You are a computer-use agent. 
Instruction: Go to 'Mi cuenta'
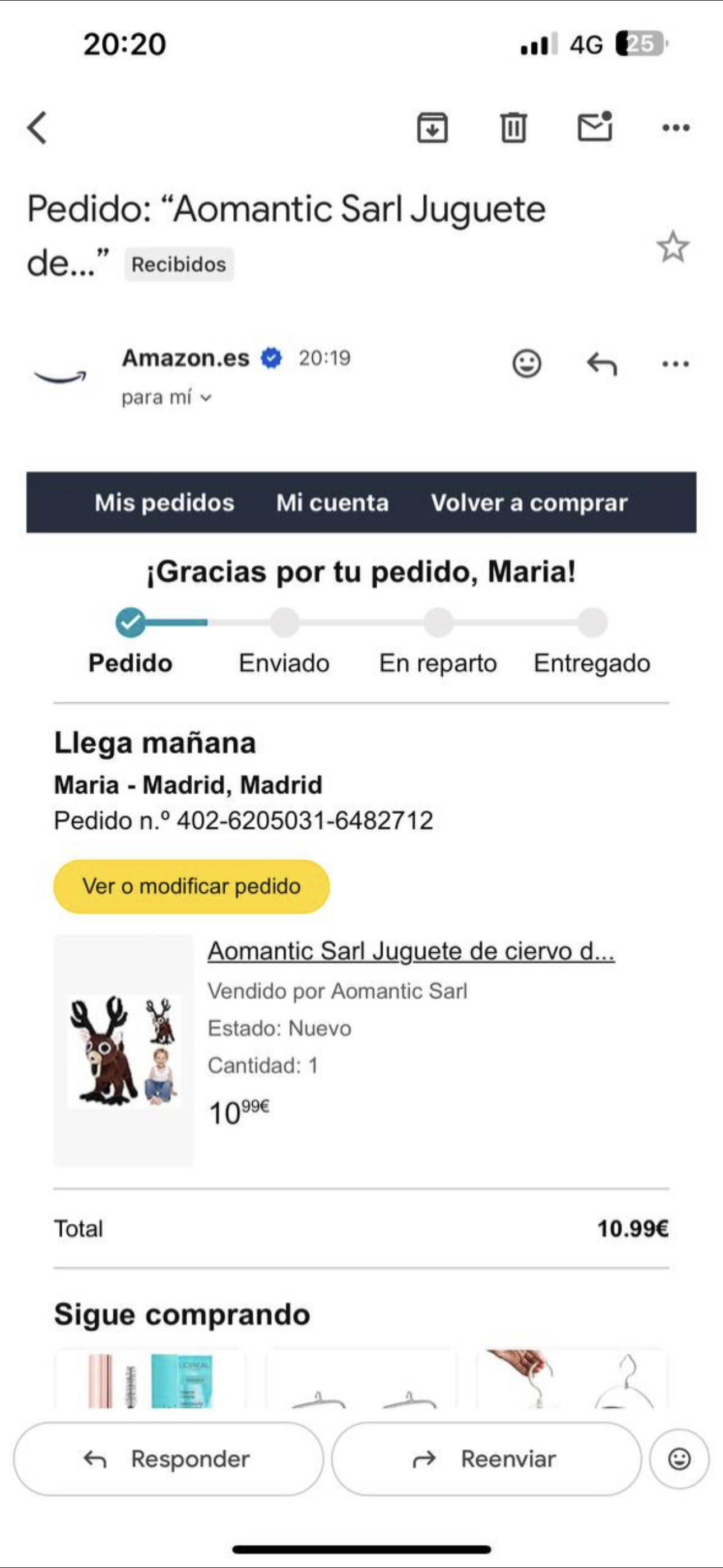tap(332, 503)
